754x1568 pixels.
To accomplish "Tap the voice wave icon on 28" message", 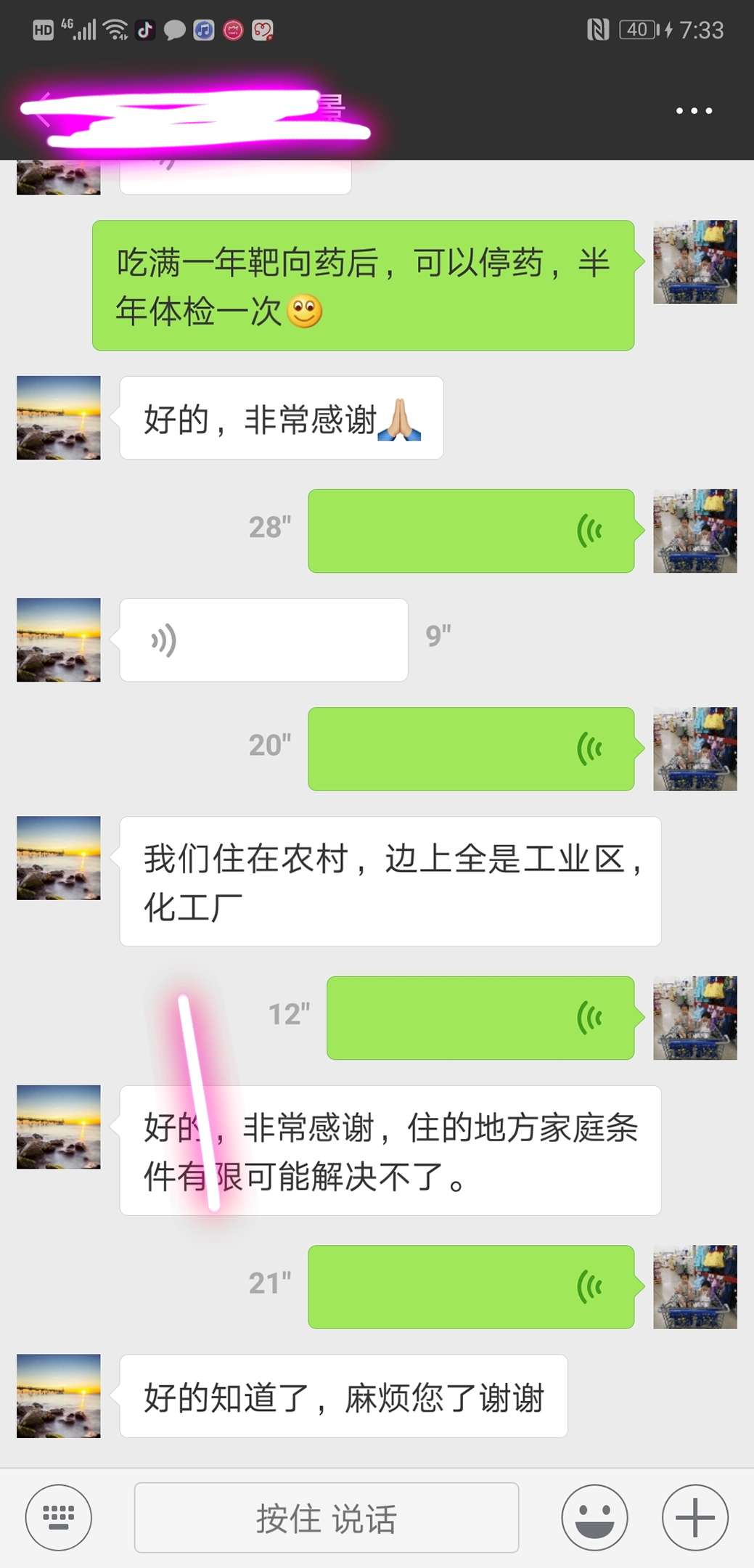I will pos(588,531).
